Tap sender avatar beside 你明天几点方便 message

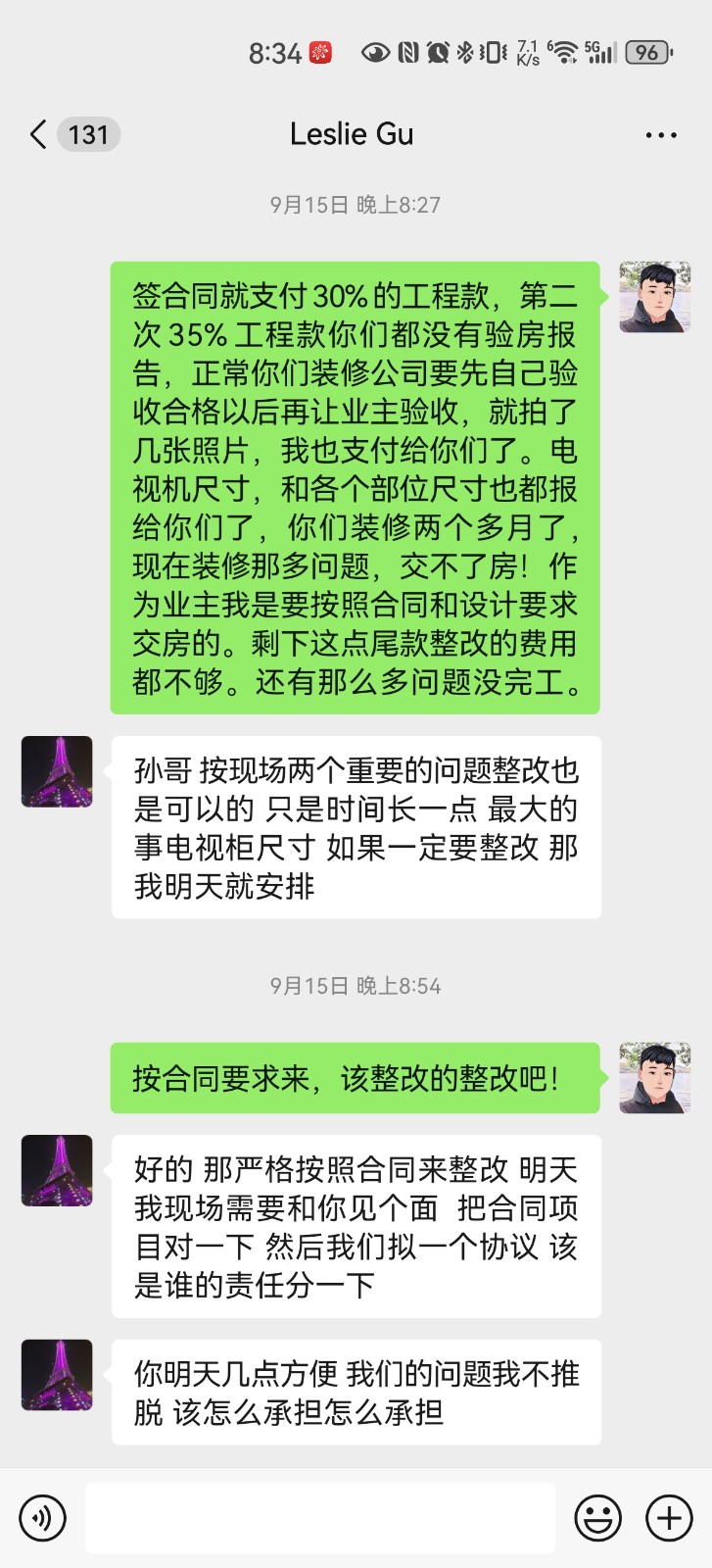[57, 1375]
